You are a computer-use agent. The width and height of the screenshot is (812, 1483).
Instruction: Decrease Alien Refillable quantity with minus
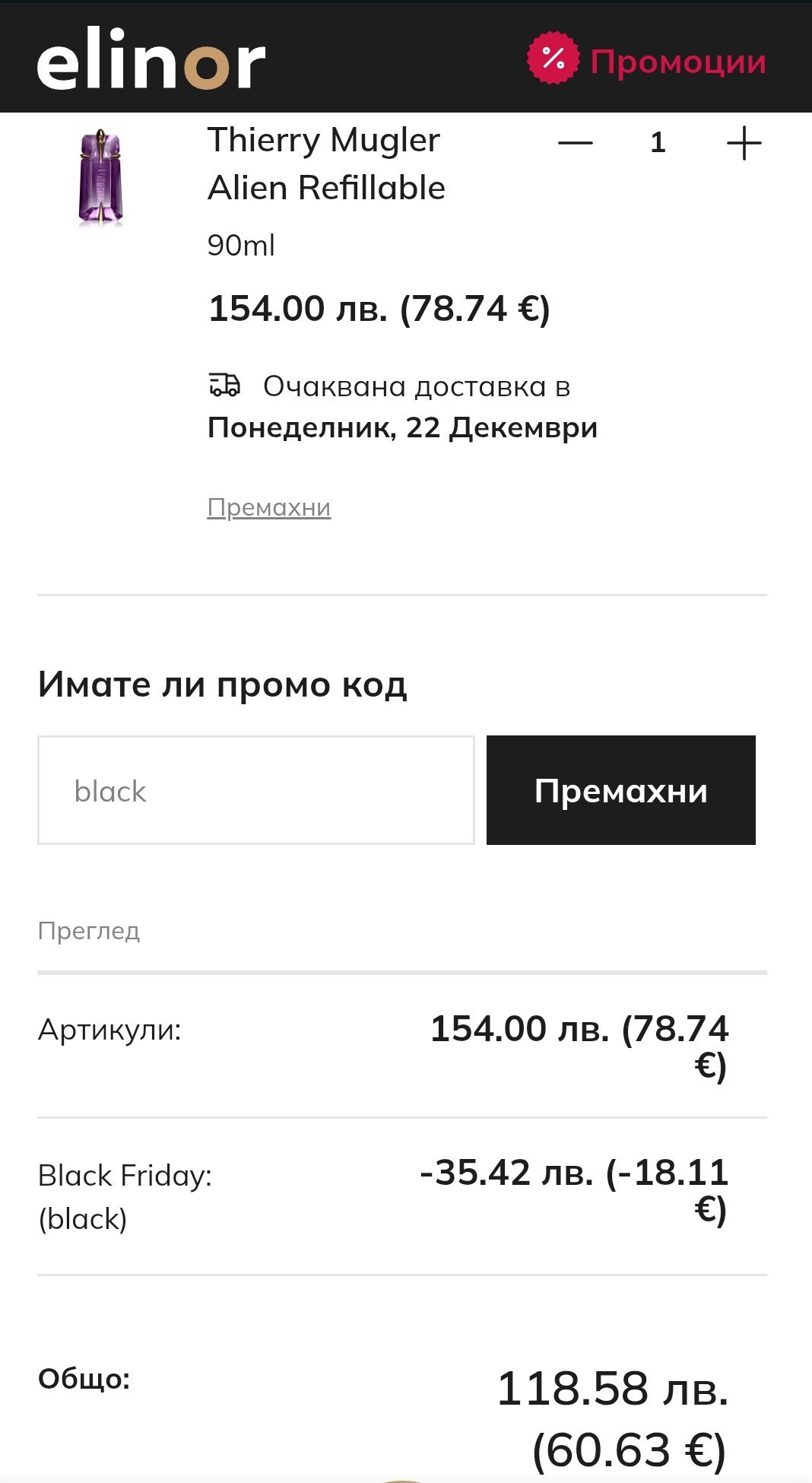[576, 143]
